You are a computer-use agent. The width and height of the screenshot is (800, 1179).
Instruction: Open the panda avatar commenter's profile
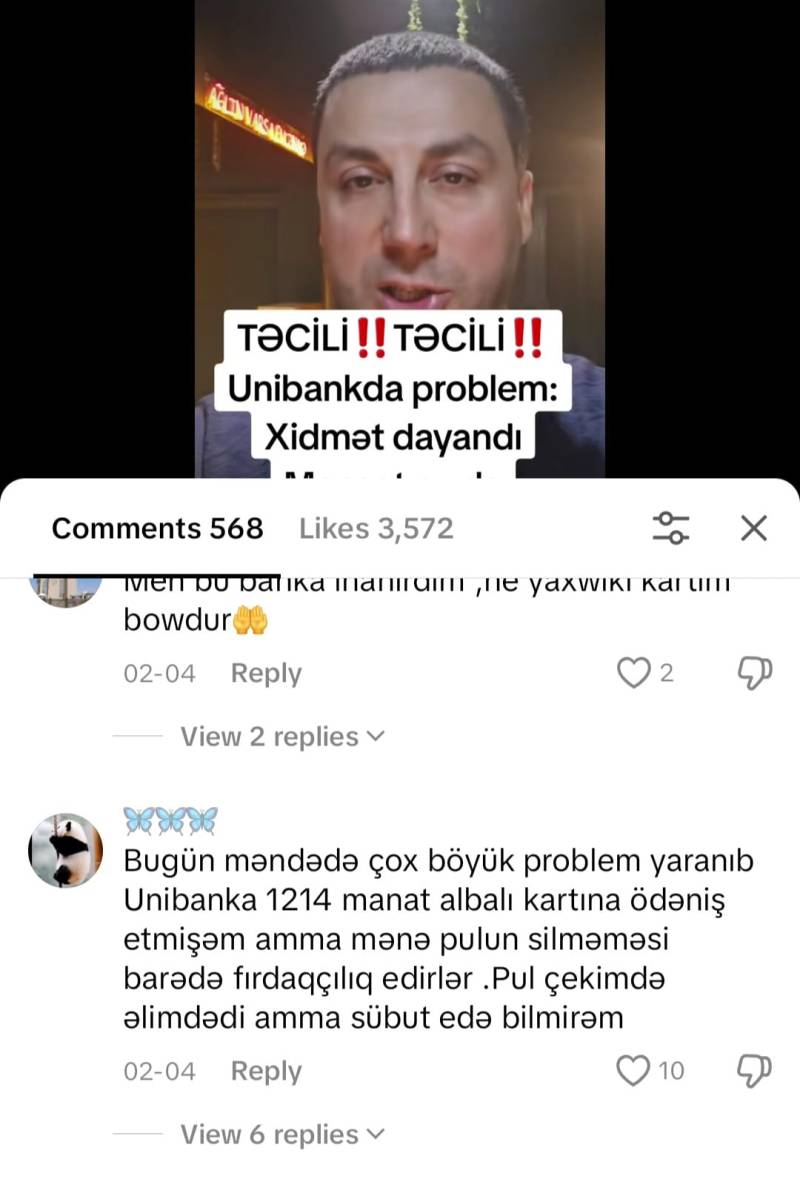pos(65,850)
